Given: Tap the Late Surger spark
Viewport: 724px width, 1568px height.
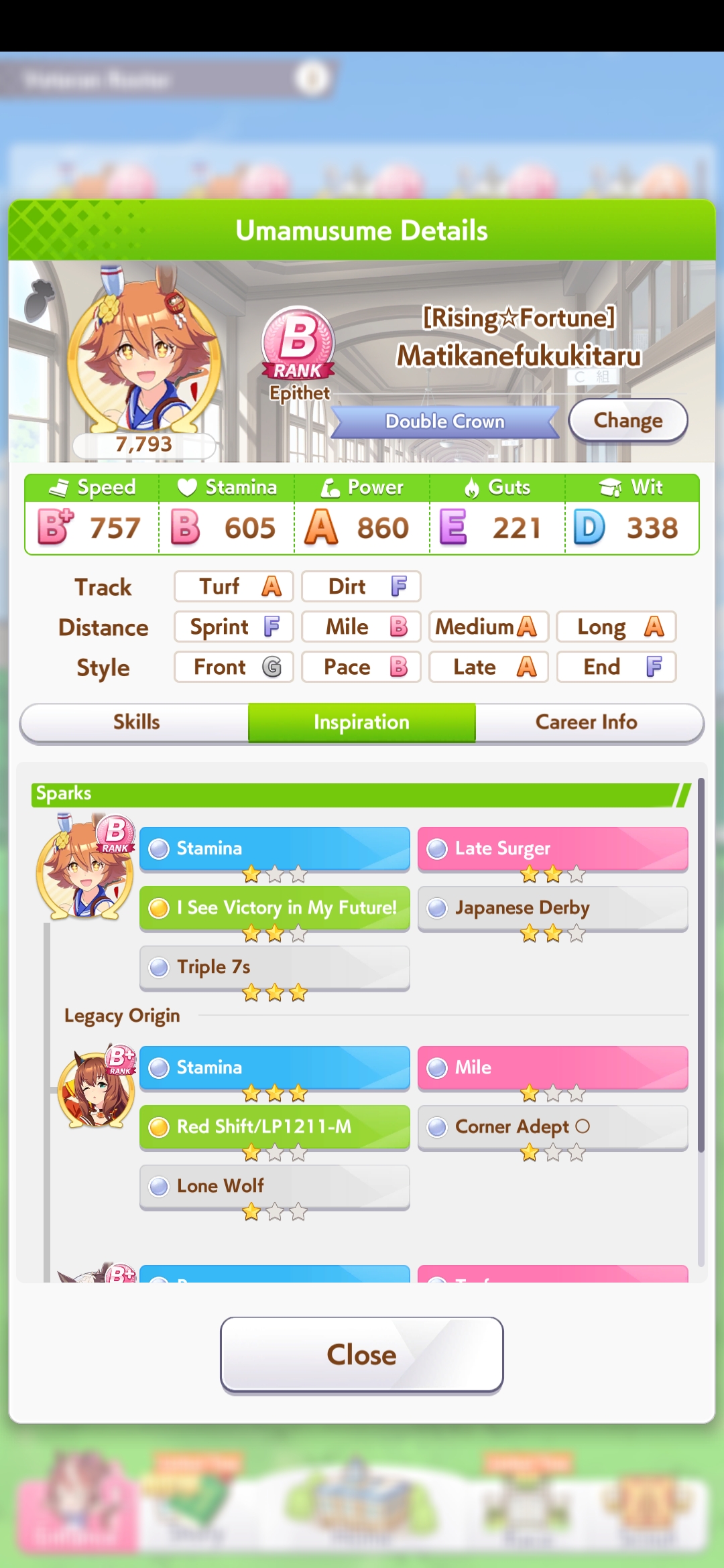Looking at the screenshot, I should pos(552,849).
